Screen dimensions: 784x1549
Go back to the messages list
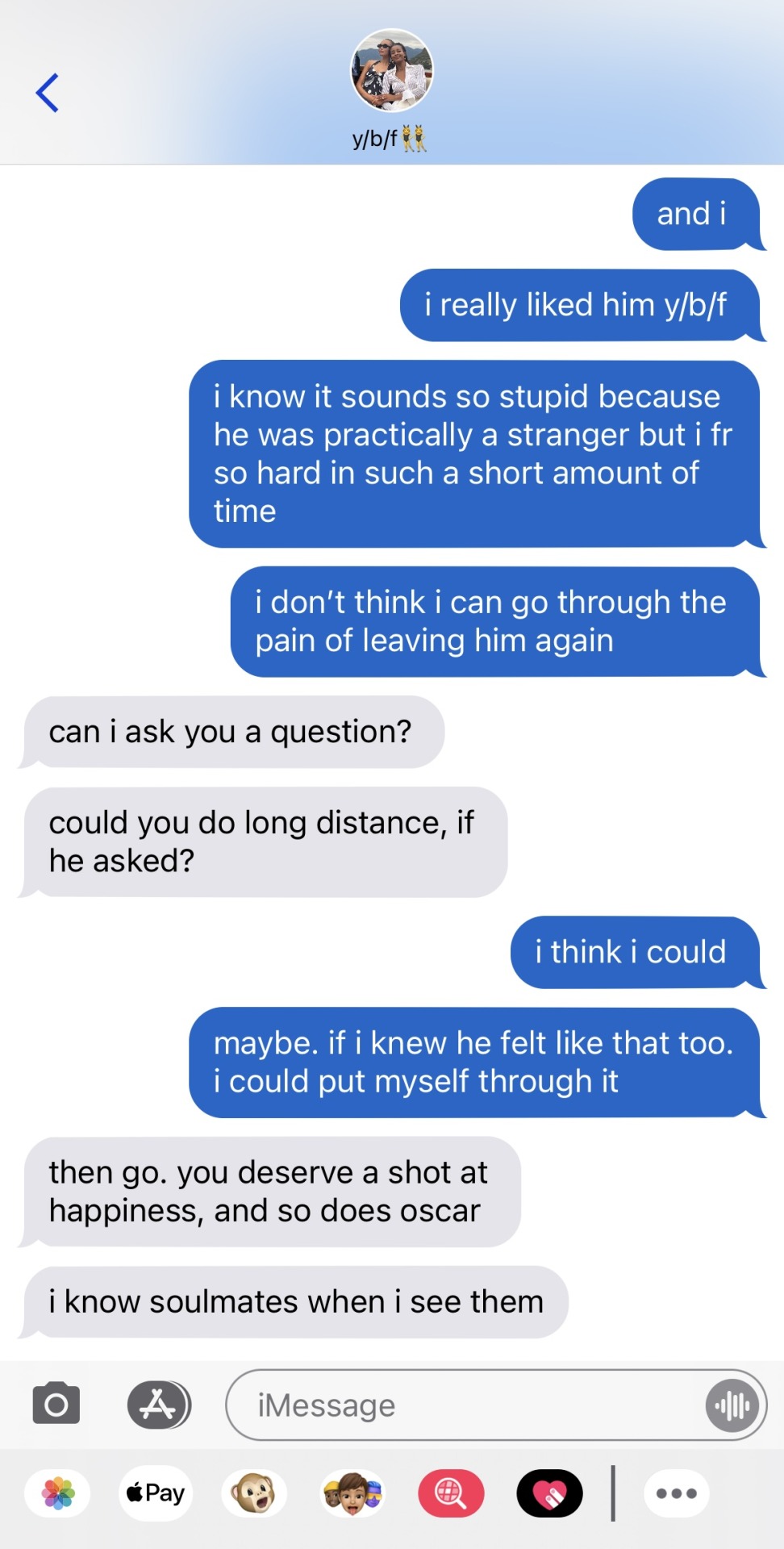48,93
